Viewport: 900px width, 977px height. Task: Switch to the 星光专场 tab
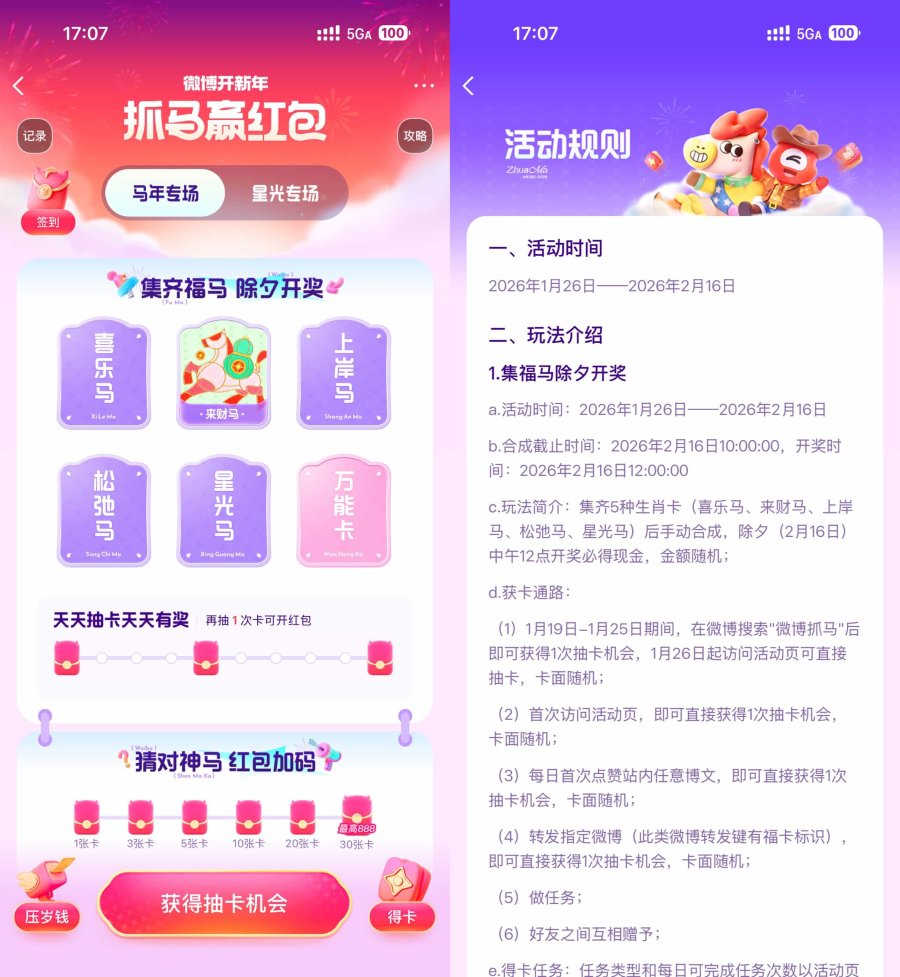[285, 193]
